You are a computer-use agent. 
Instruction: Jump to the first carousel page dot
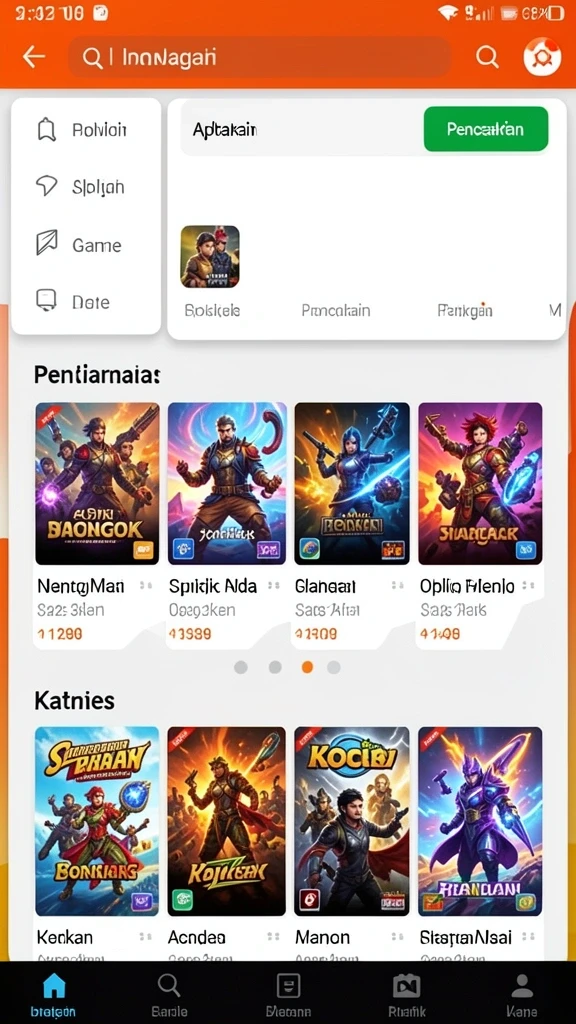pos(241,667)
